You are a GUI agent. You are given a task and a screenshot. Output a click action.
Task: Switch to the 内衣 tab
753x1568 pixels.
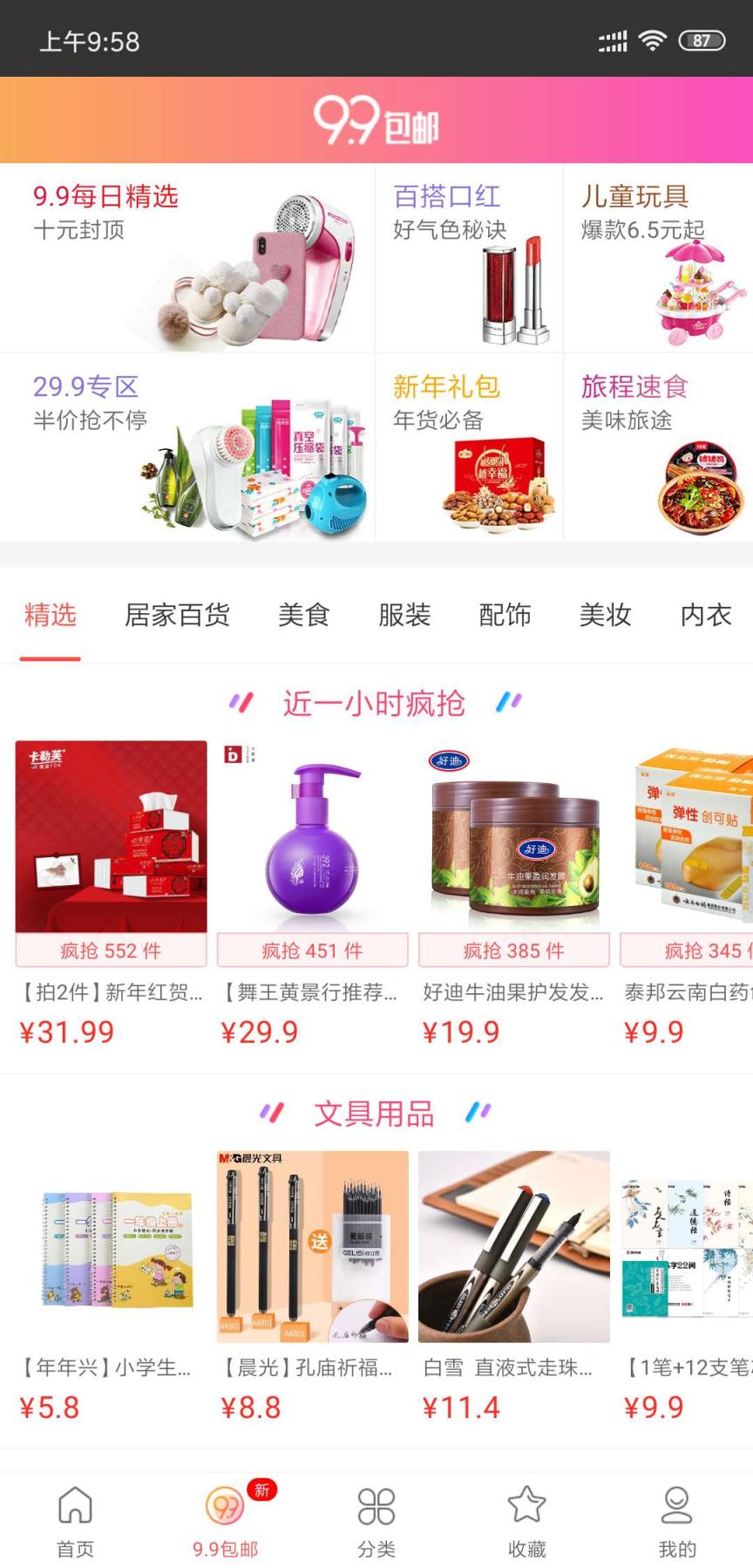tap(704, 616)
